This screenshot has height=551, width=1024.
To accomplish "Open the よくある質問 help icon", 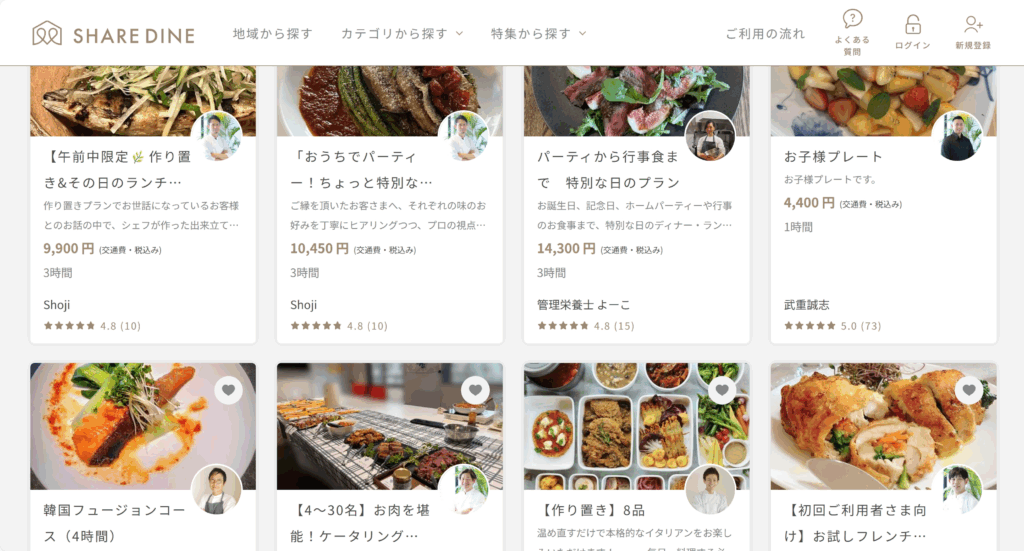I will click(852, 32).
